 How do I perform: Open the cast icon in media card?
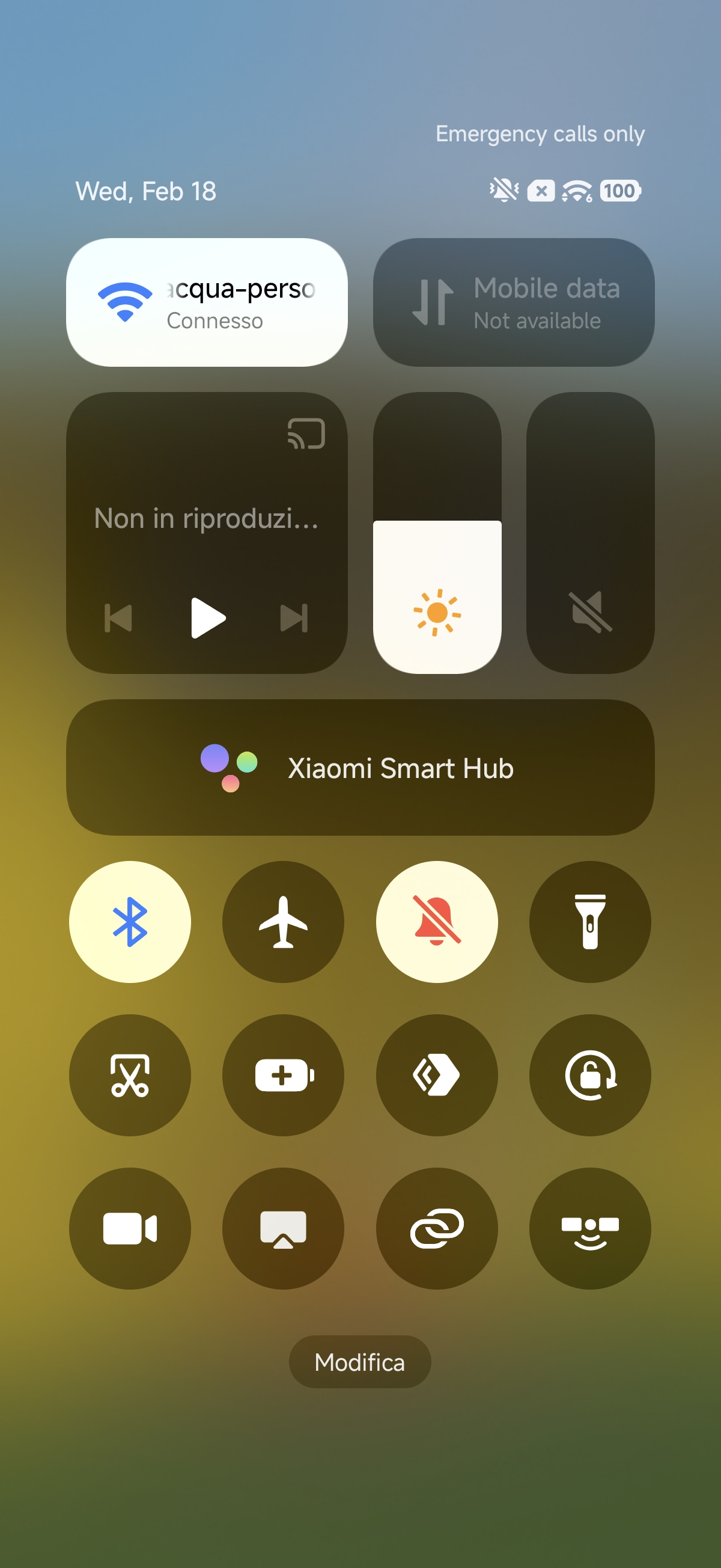click(x=306, y=433)
